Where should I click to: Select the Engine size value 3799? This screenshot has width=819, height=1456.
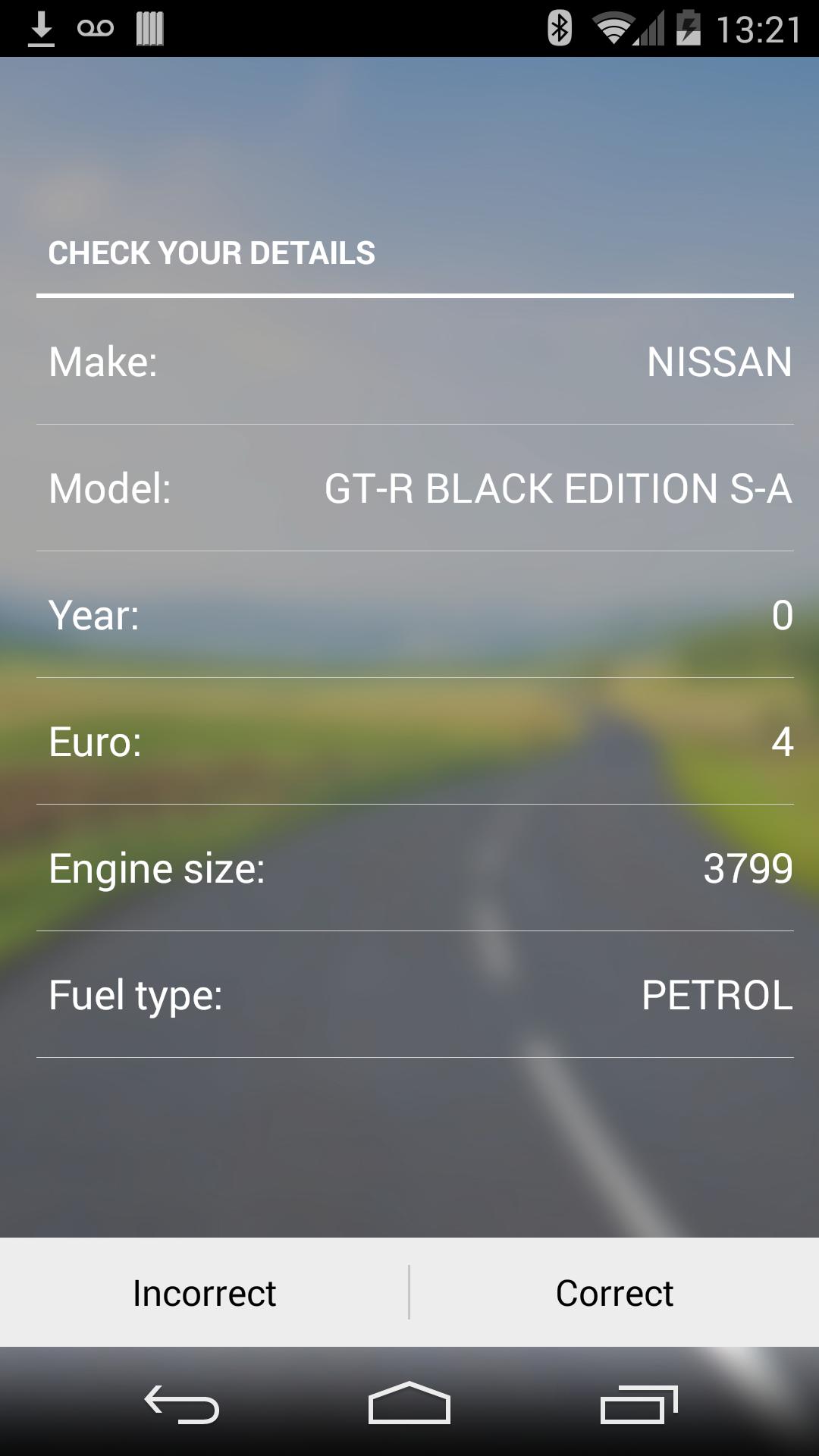tap(746, 869)
